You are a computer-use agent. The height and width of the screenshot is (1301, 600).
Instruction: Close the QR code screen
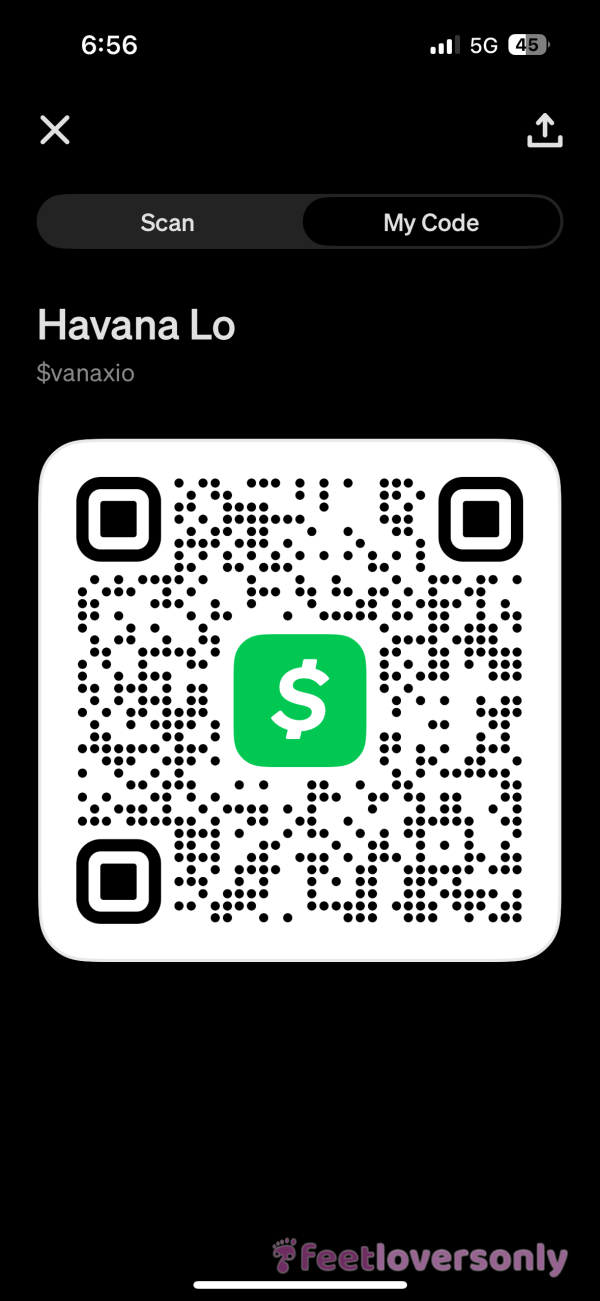click(55, 130)
